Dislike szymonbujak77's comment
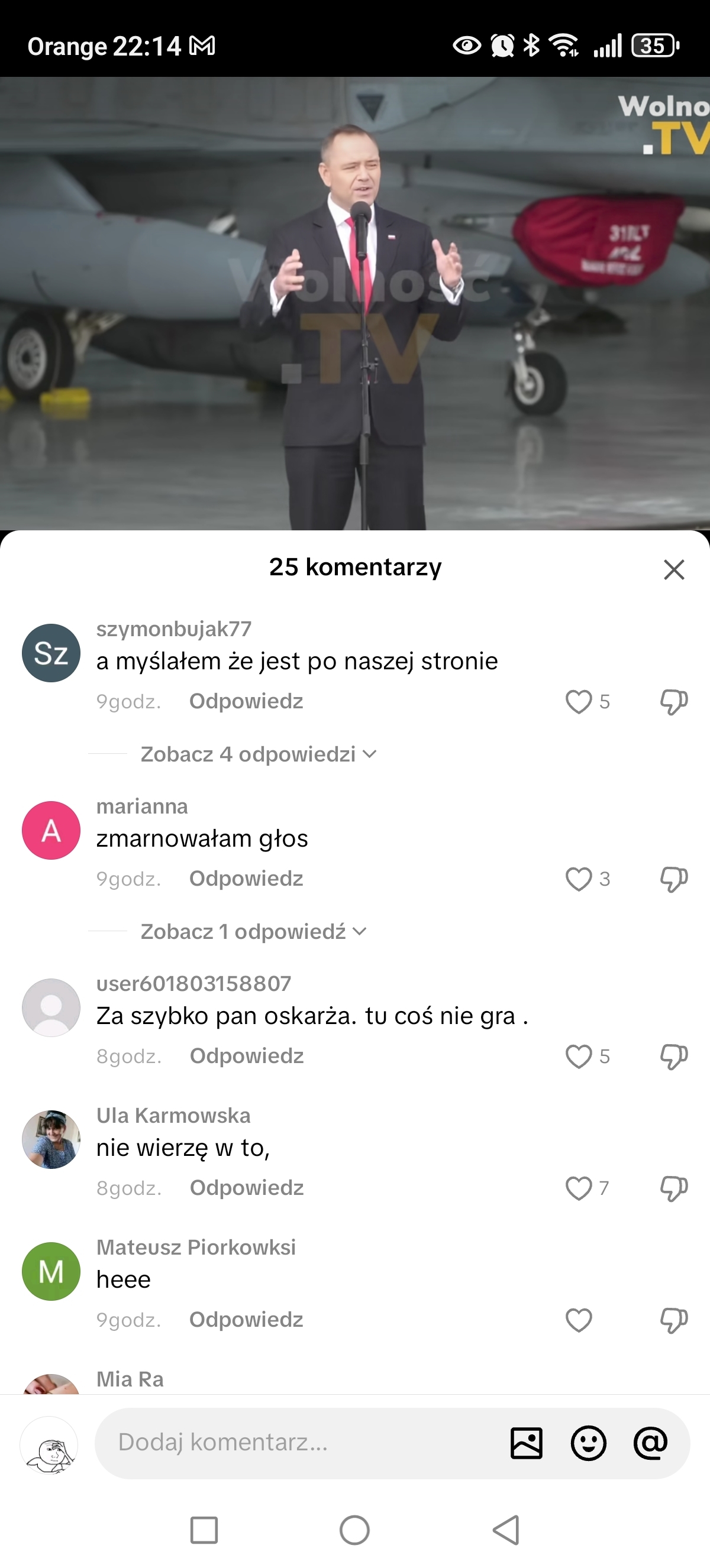Viewport: 710px width, 1568px height. pos(673,701)
